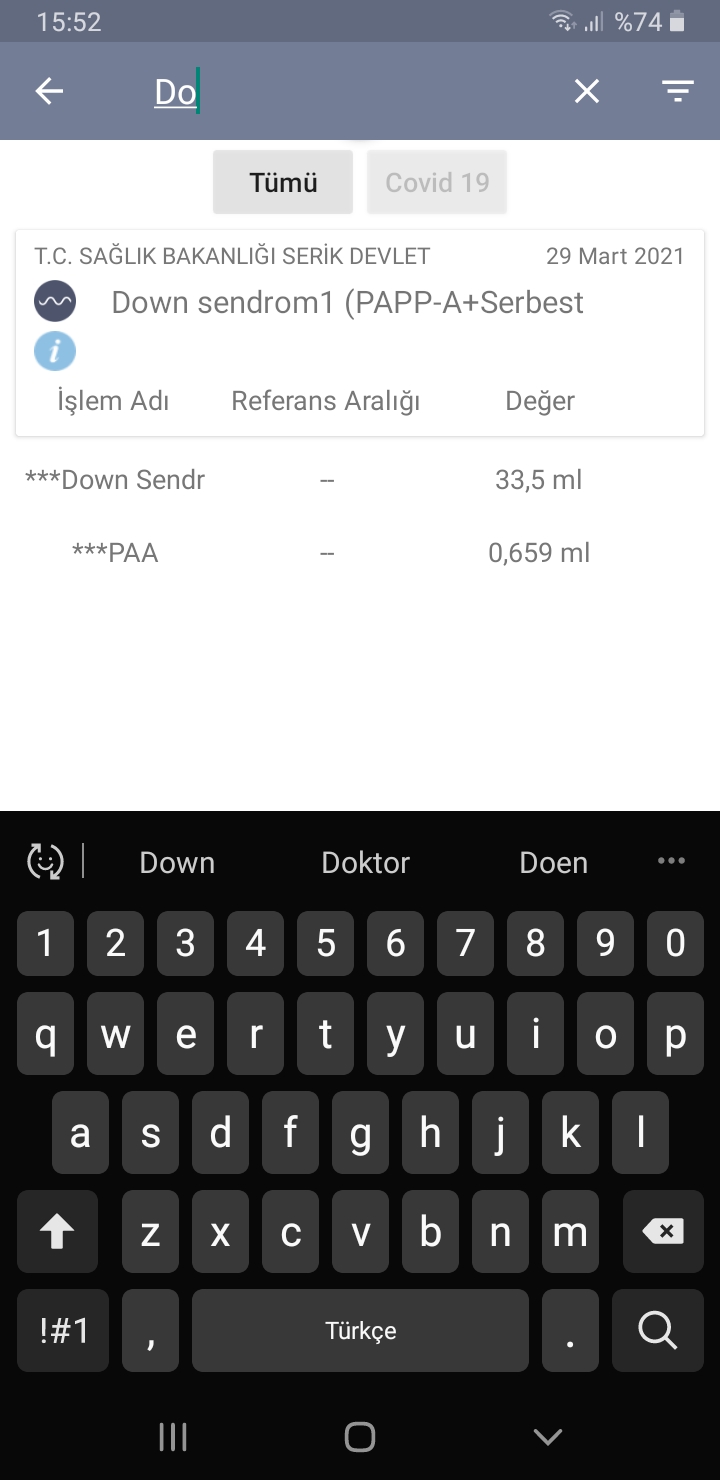Tap the info icon on result card

tap(55, 351)
